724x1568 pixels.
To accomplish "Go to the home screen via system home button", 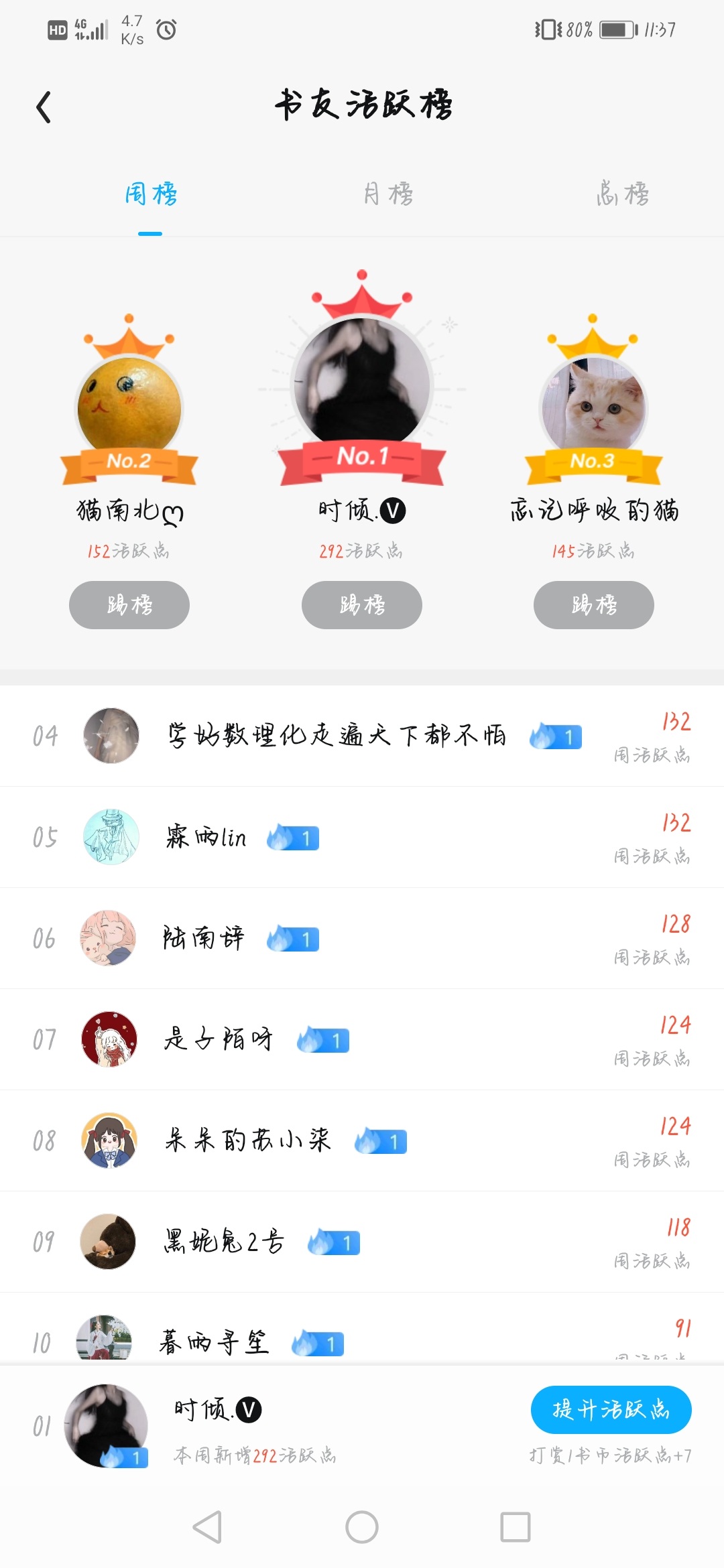I will [x=362, y=1528].
